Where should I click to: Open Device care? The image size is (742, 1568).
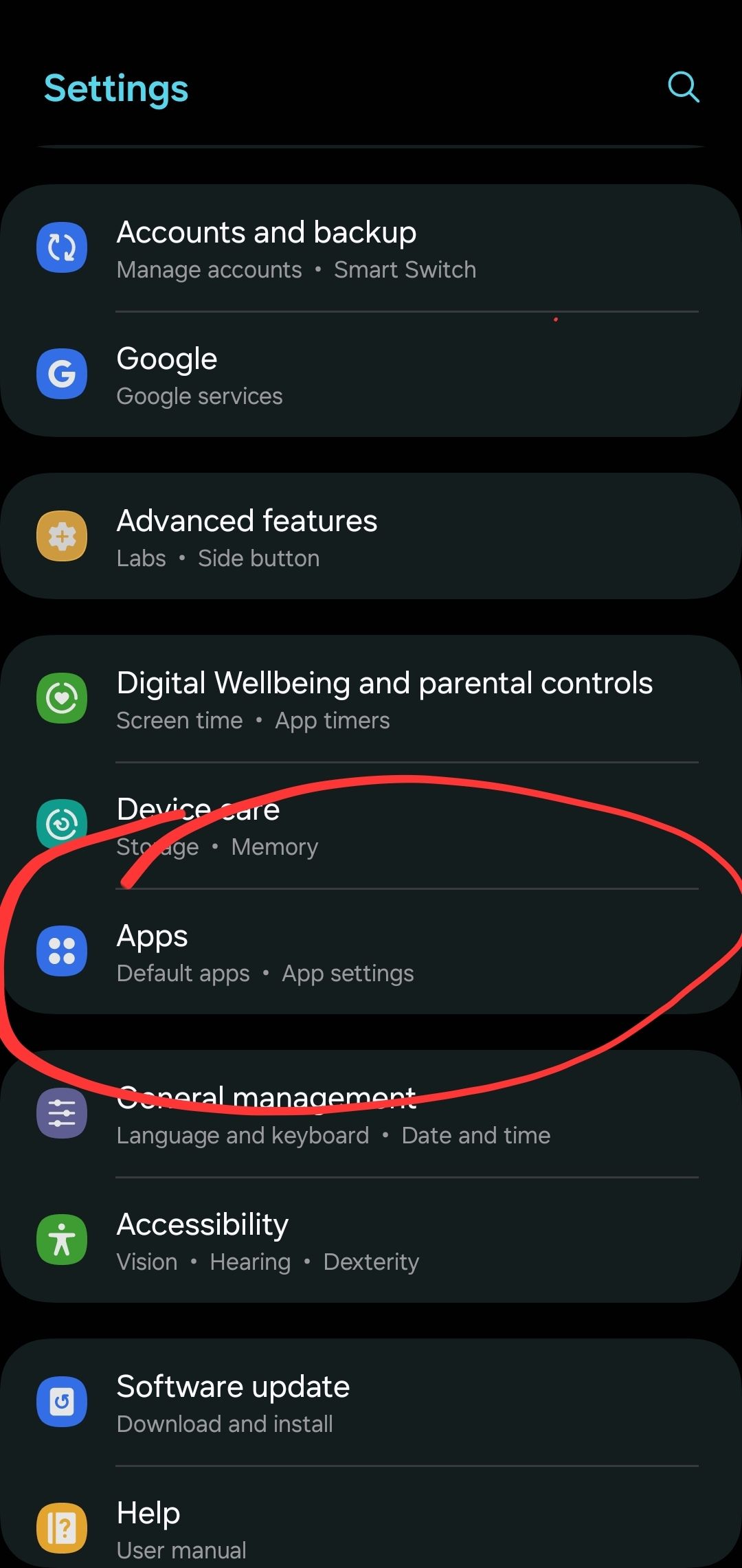click(x=371, y=825)
